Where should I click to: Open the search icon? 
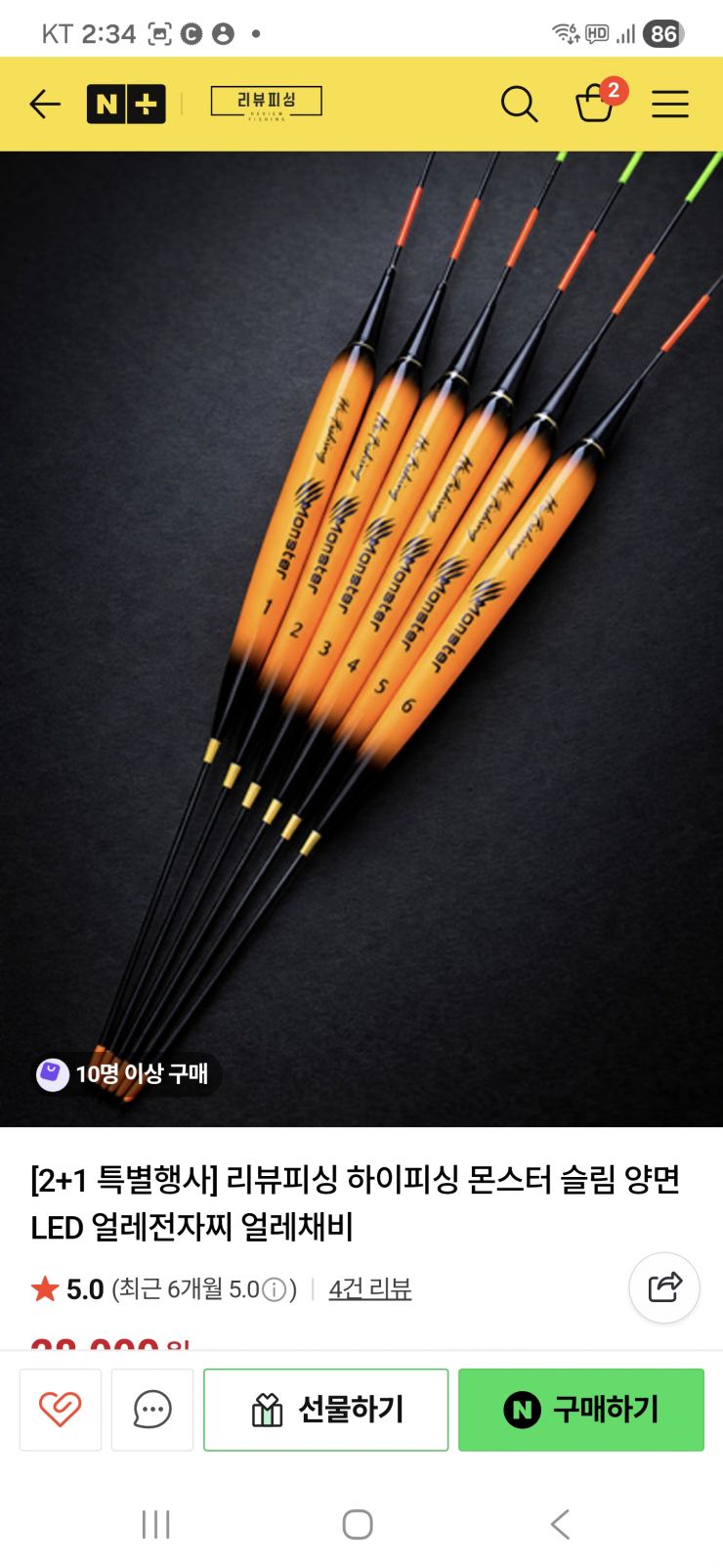pos(519,104)
